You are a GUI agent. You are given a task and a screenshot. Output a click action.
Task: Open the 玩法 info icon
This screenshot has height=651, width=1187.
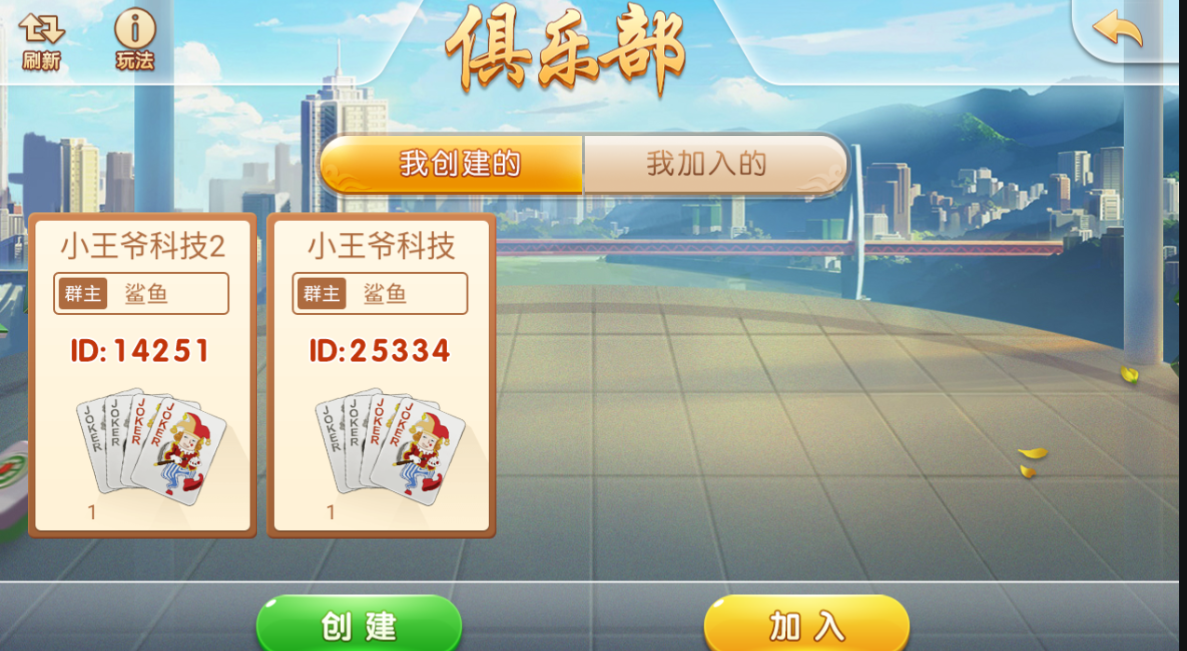[x=135, y=38]
